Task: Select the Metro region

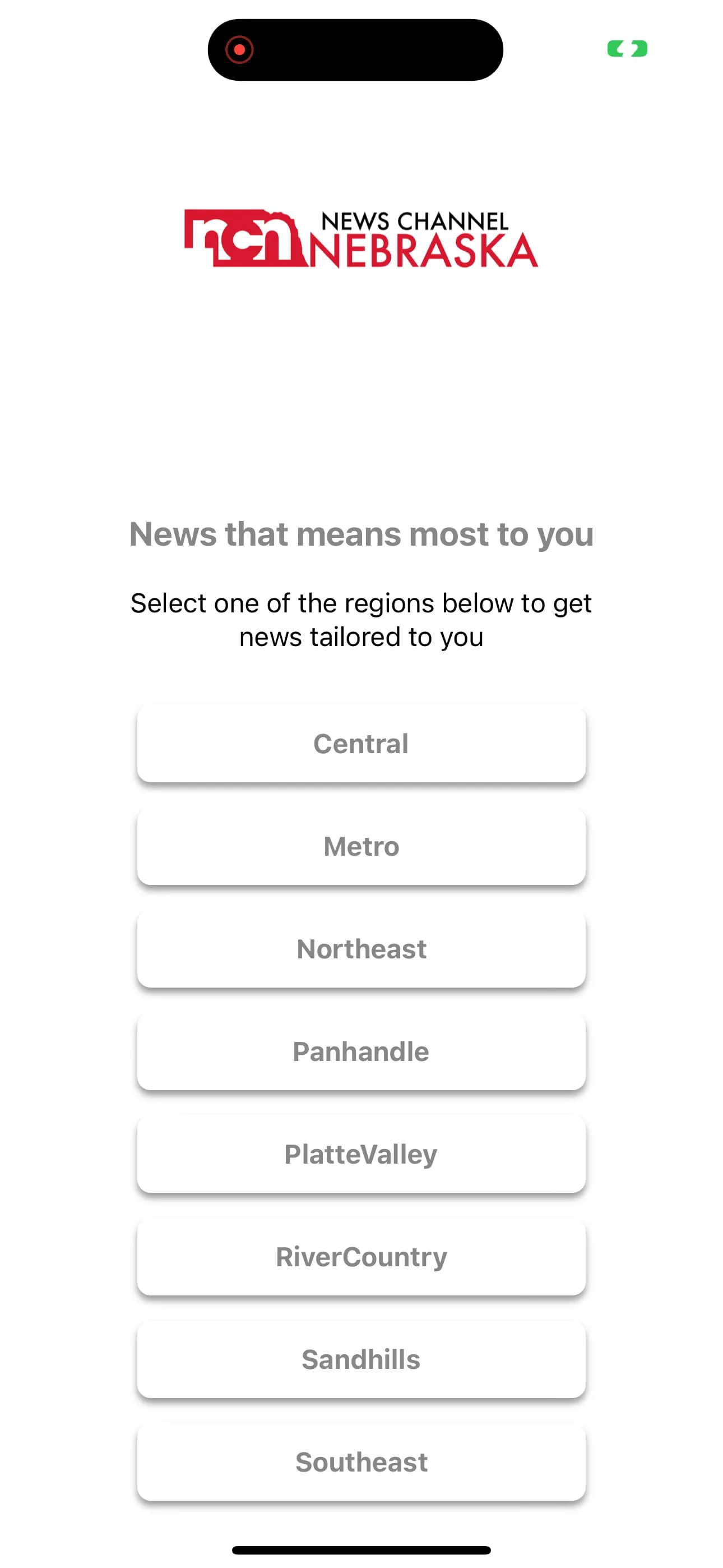Action: (x=361, y=846)
